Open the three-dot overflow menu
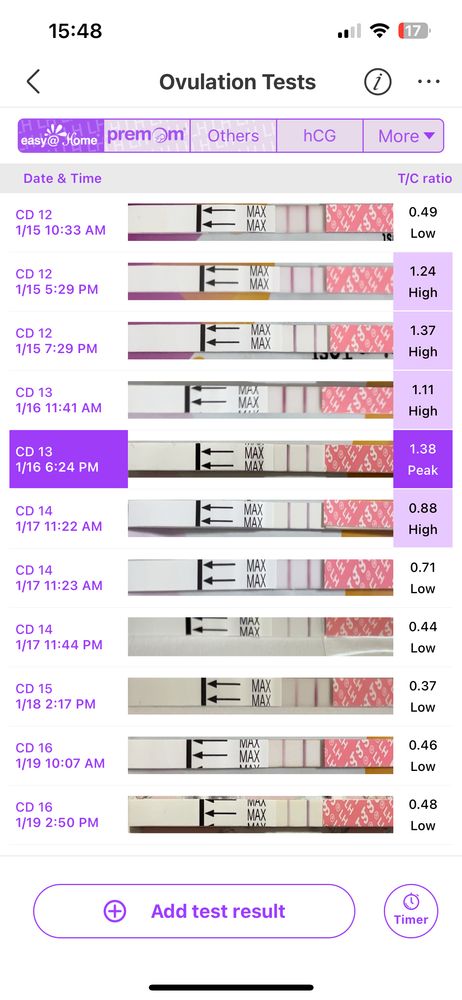Image resolution: width=462 pixels, height=1000 pixels. point(428,82)
